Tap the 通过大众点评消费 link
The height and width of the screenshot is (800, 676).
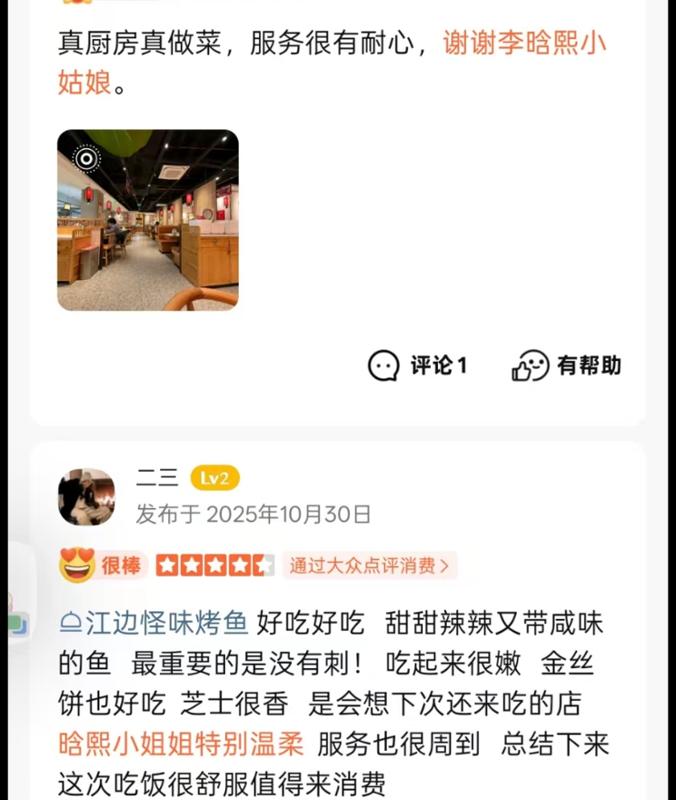pyautogui.click(x=369, y=566)
